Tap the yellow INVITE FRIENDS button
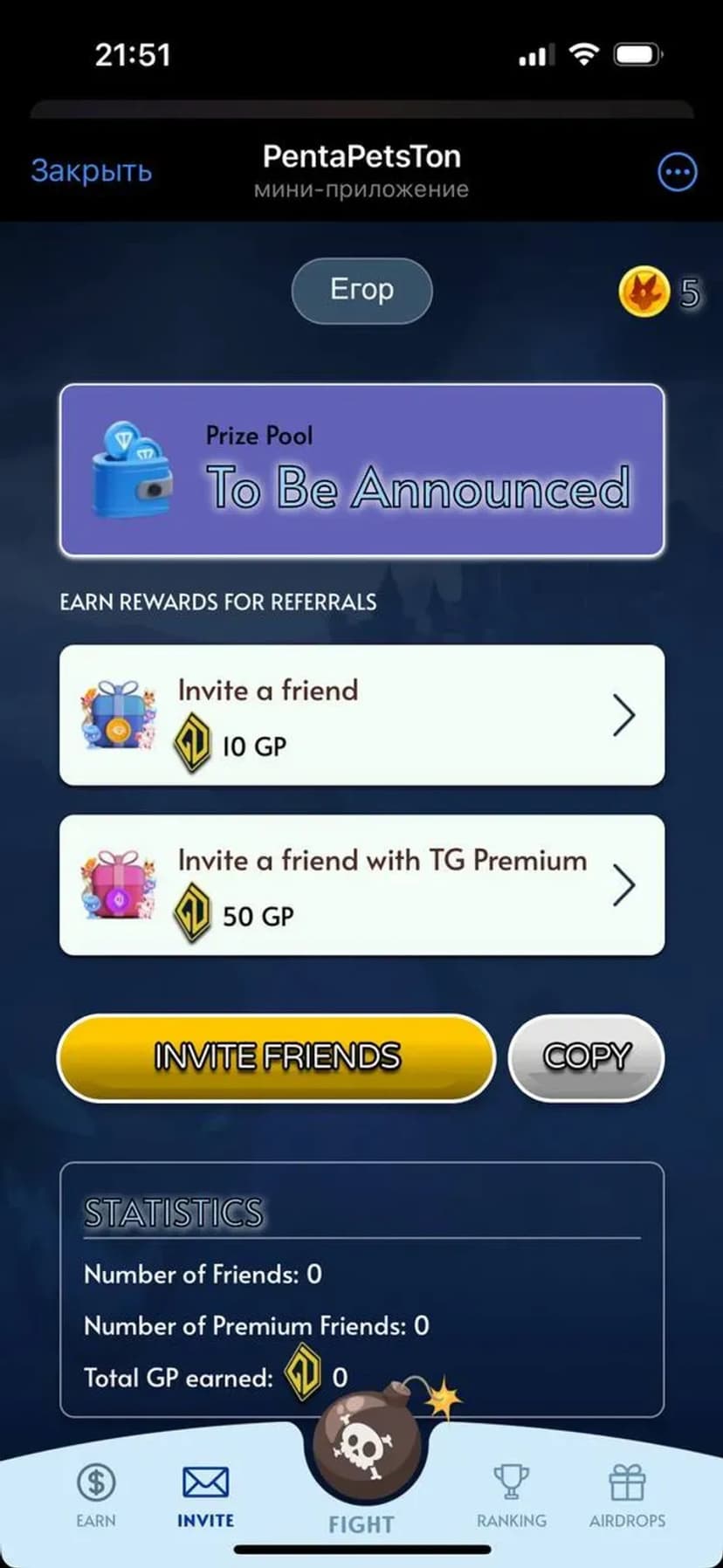The image size is (723, 1568). [276, 1056]
